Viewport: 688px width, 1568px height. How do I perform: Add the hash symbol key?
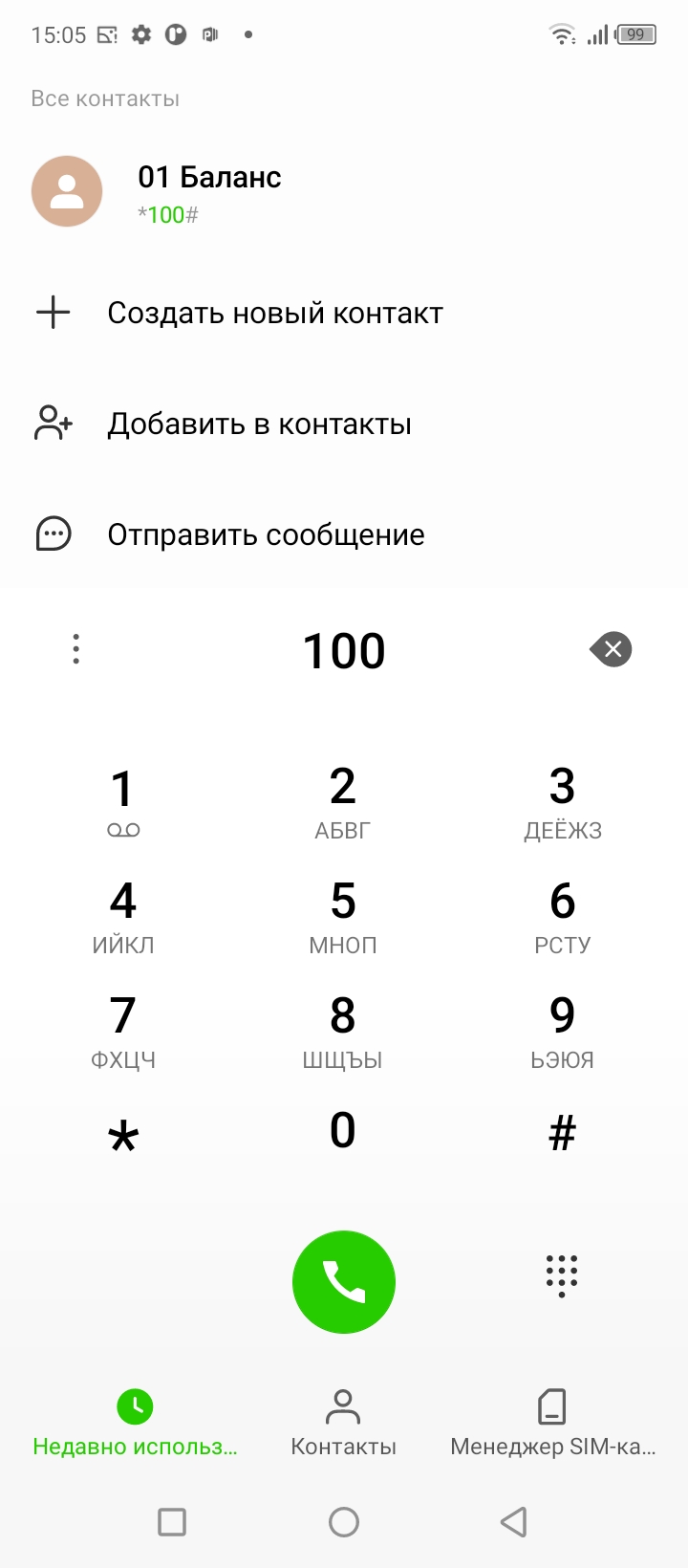(562, 1134)
